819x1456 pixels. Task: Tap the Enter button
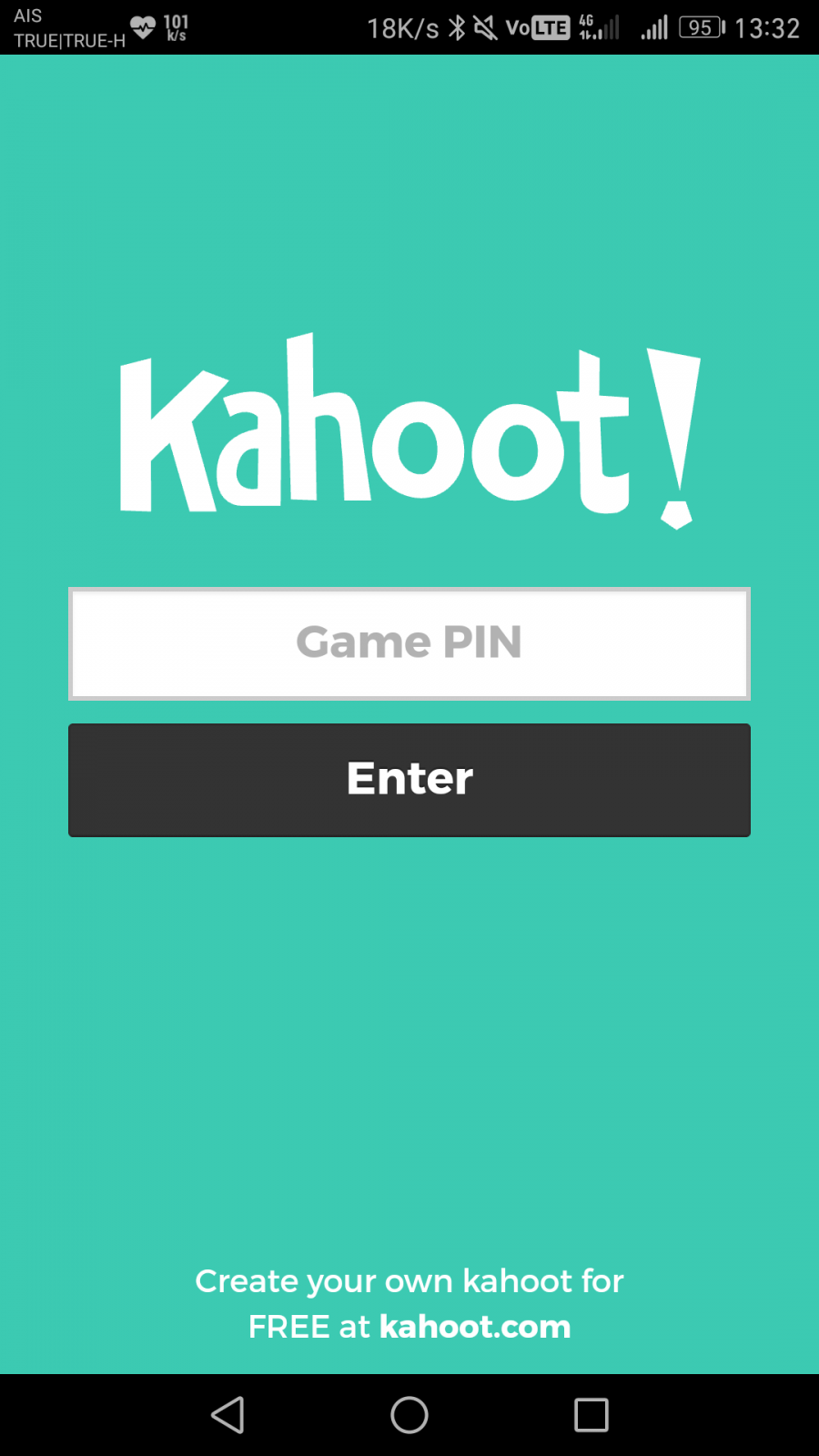point(409,780)
